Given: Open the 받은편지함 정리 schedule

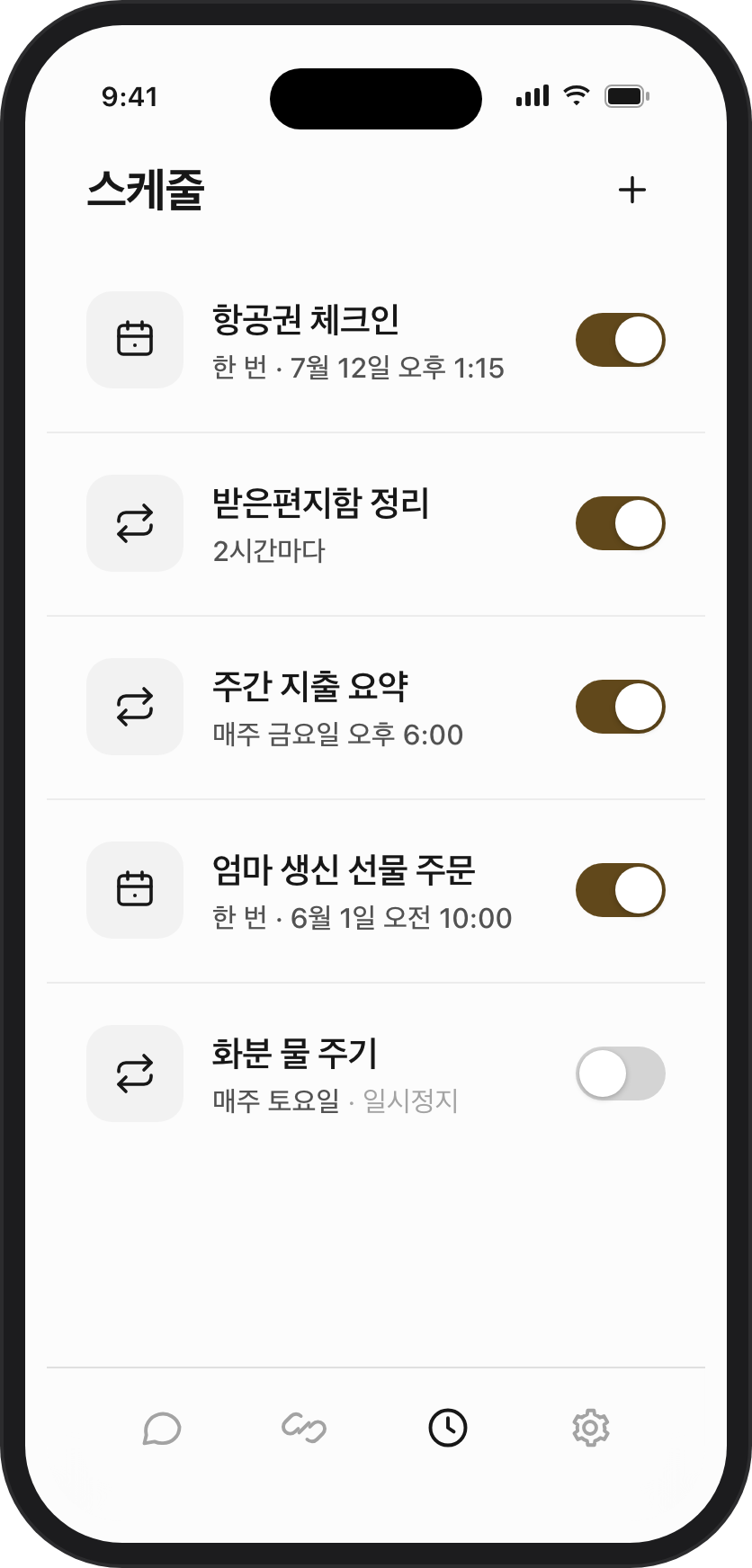Looking at the screenshot, I should (x=376, y=523).
